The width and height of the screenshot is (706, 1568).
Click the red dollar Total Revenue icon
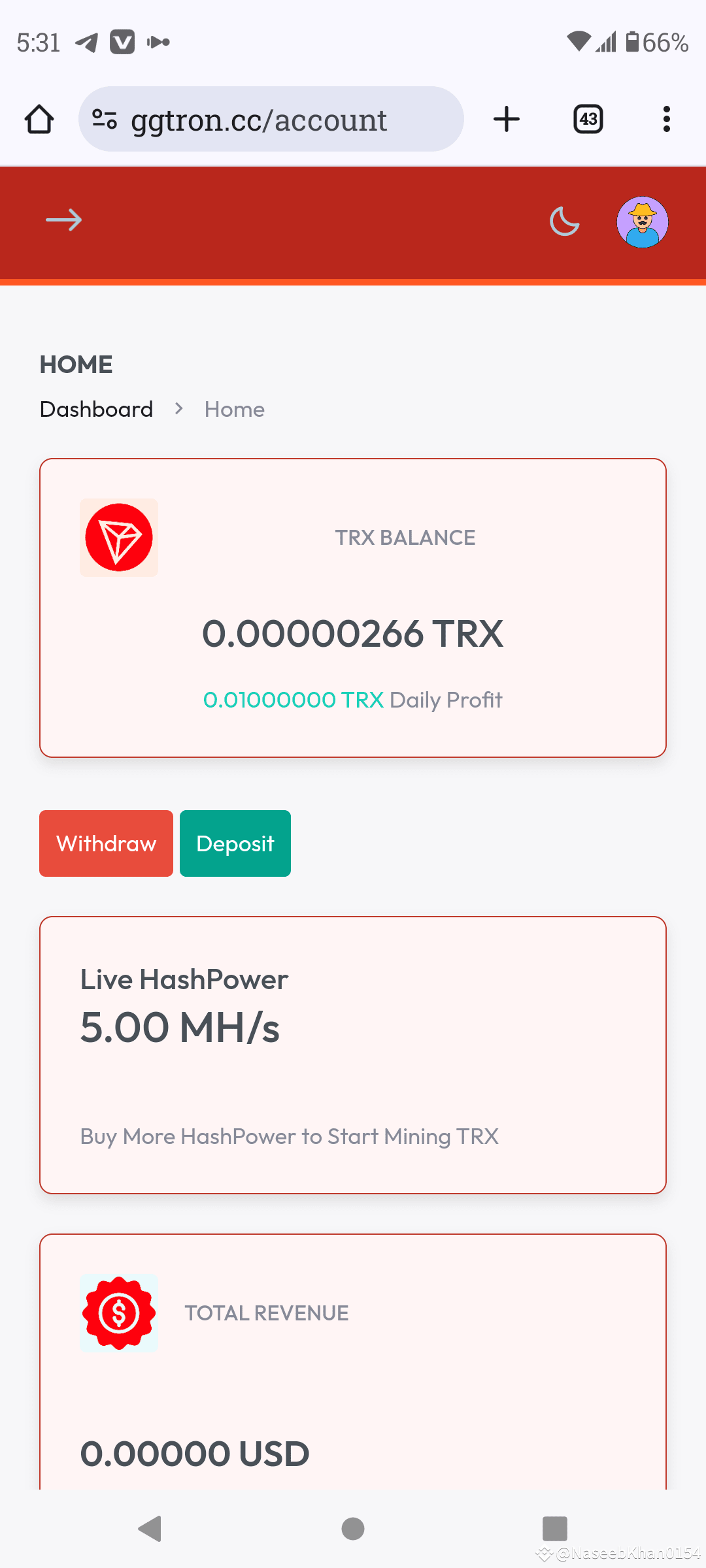pyautogui.click(x=118, y=1313)
